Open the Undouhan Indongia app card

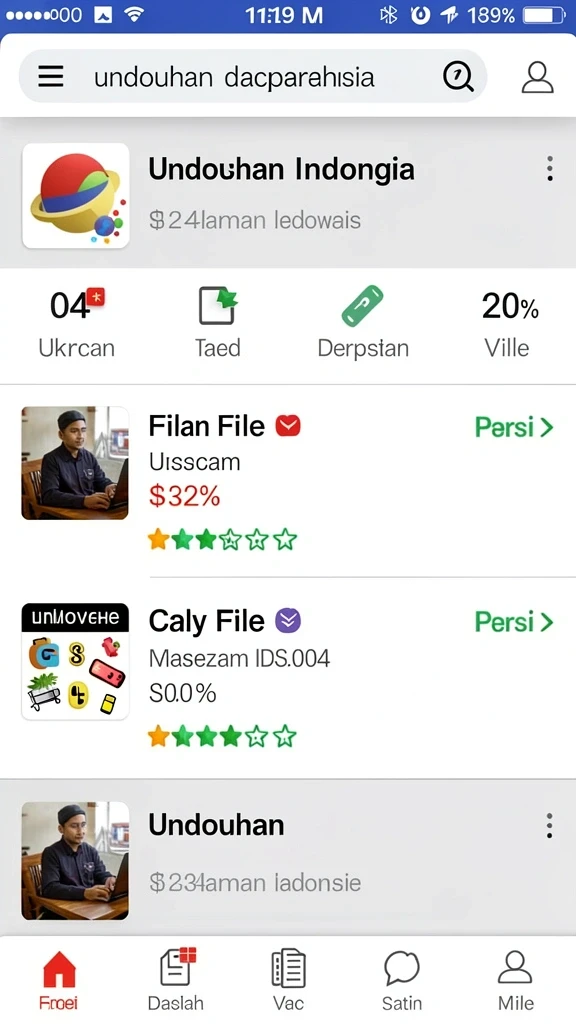288,194
